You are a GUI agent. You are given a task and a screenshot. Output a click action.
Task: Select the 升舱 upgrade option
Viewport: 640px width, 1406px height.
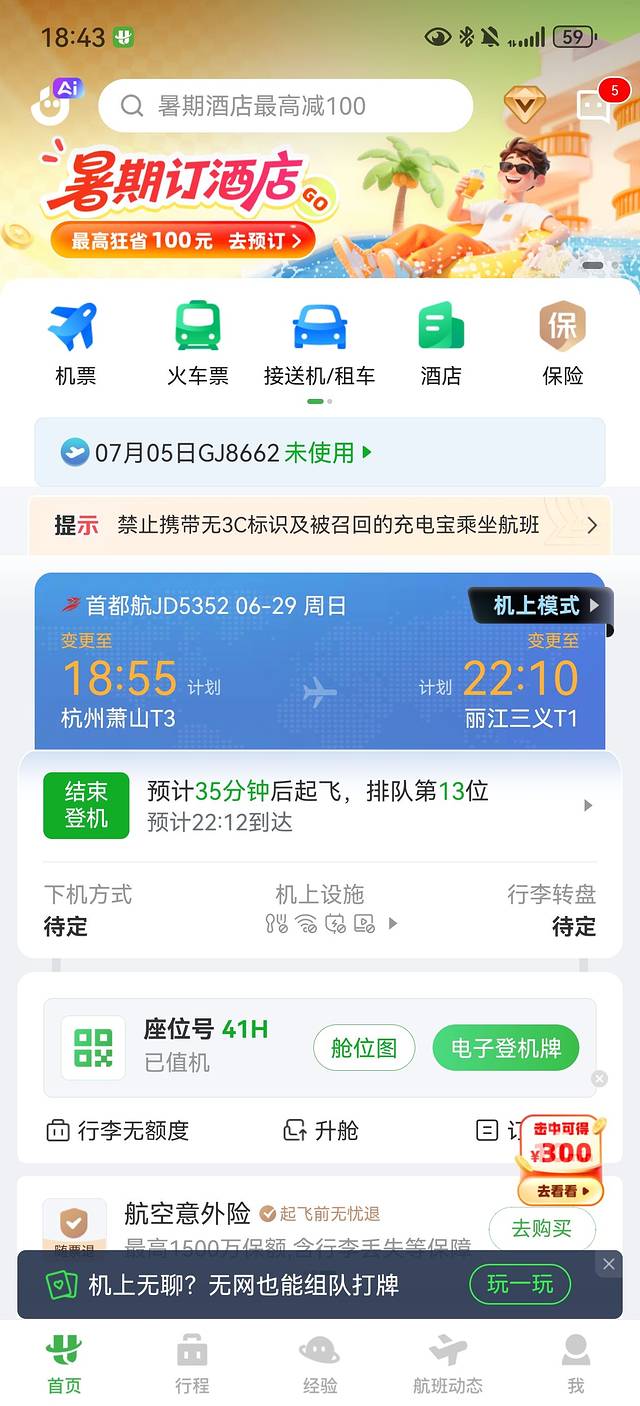point(322,1131)
